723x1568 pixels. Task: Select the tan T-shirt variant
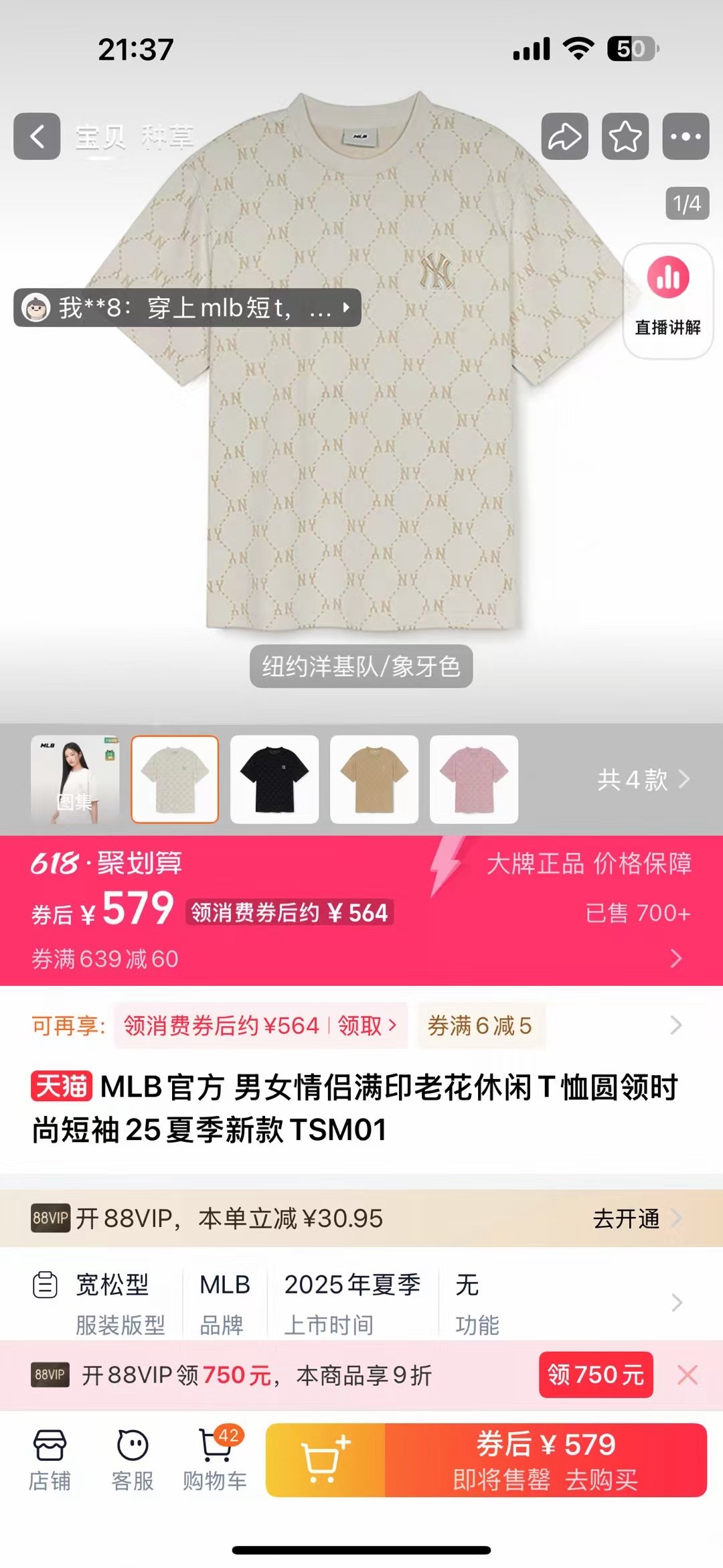pyautogui.click(x=374, y=780)
